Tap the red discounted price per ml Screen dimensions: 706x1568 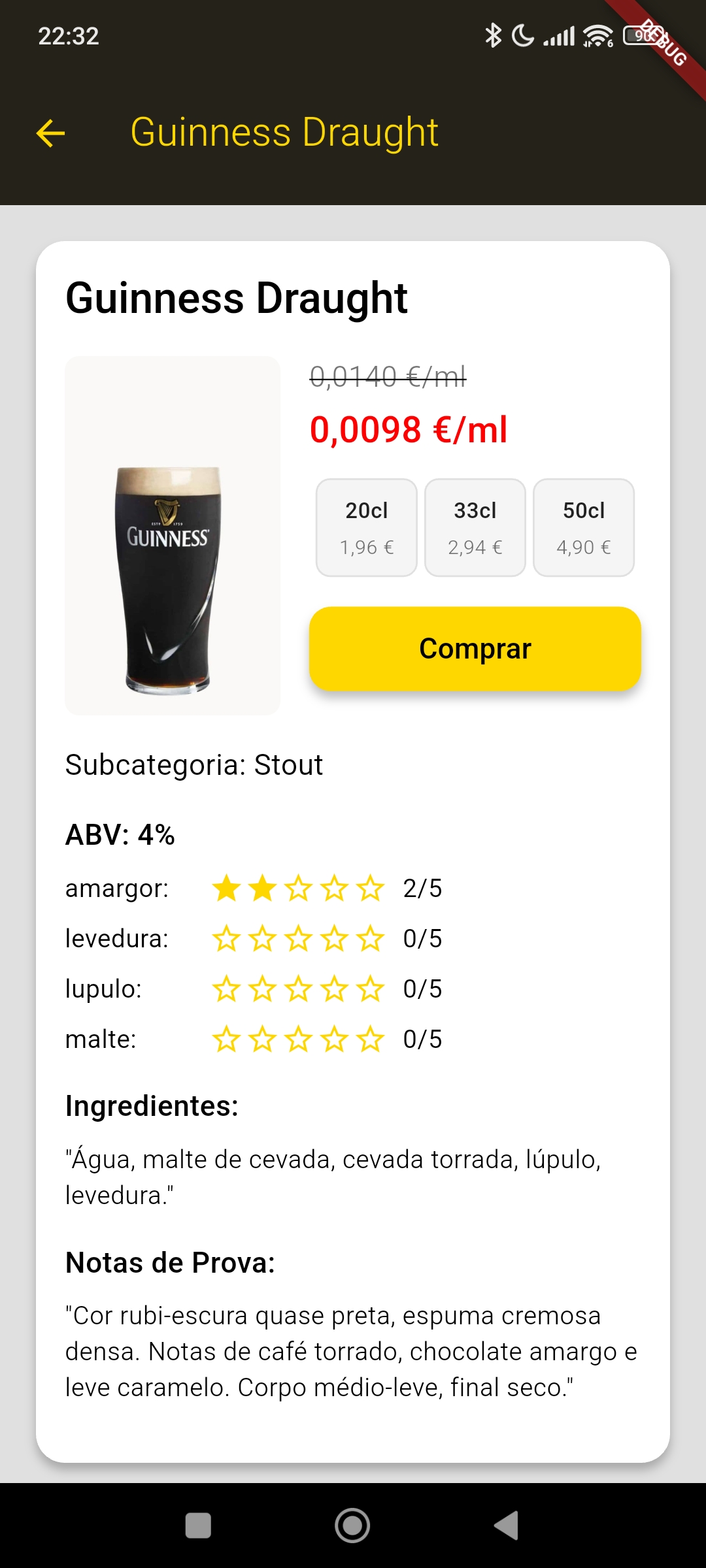409,430
